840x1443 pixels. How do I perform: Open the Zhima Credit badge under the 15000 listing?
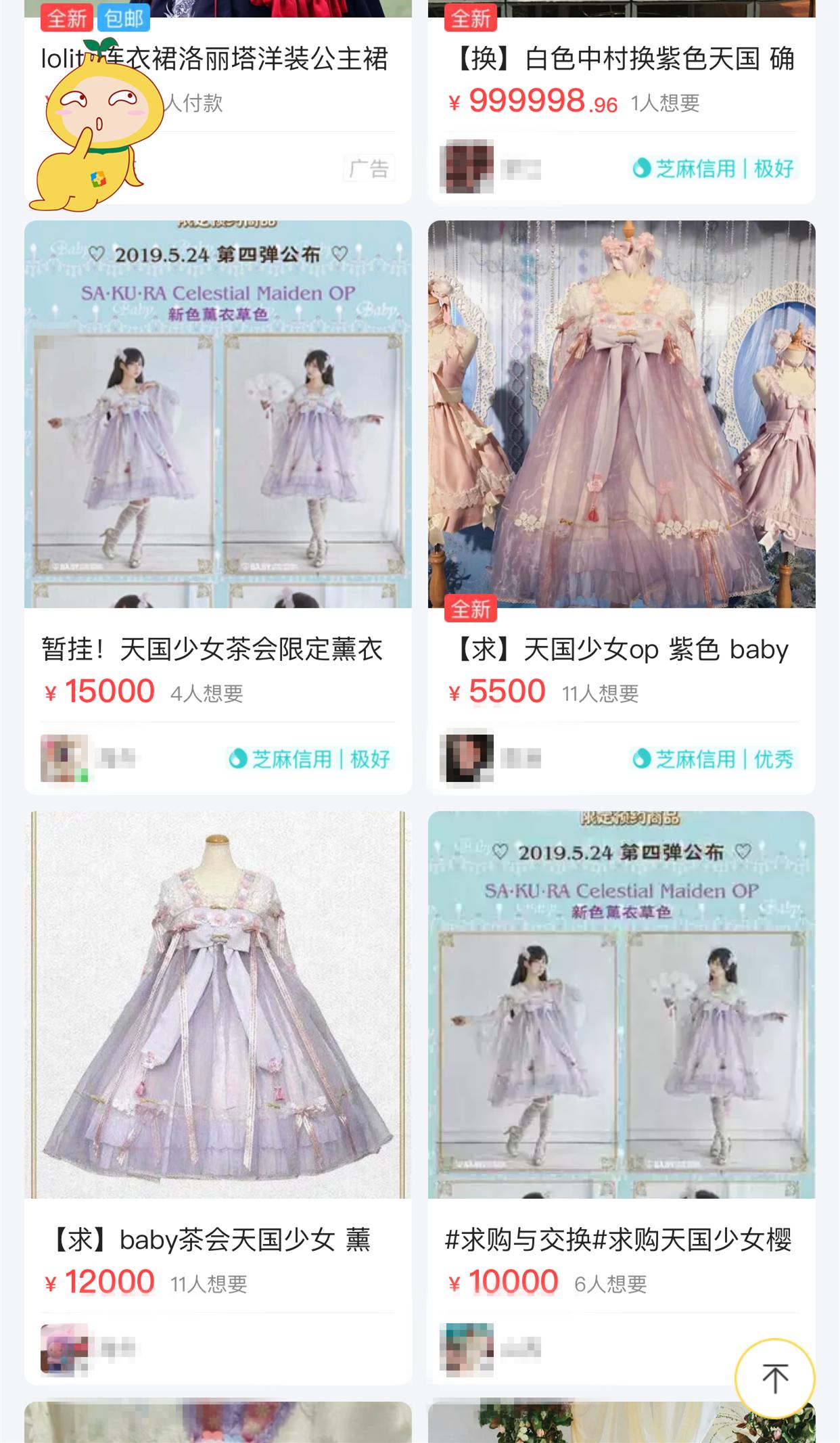pyautogui.click(x=308, y=759)
